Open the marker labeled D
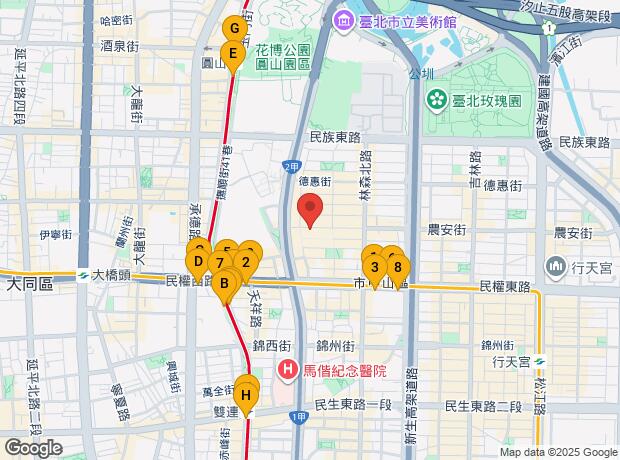This screenshot has height=460, width=620. coord(198,263)
